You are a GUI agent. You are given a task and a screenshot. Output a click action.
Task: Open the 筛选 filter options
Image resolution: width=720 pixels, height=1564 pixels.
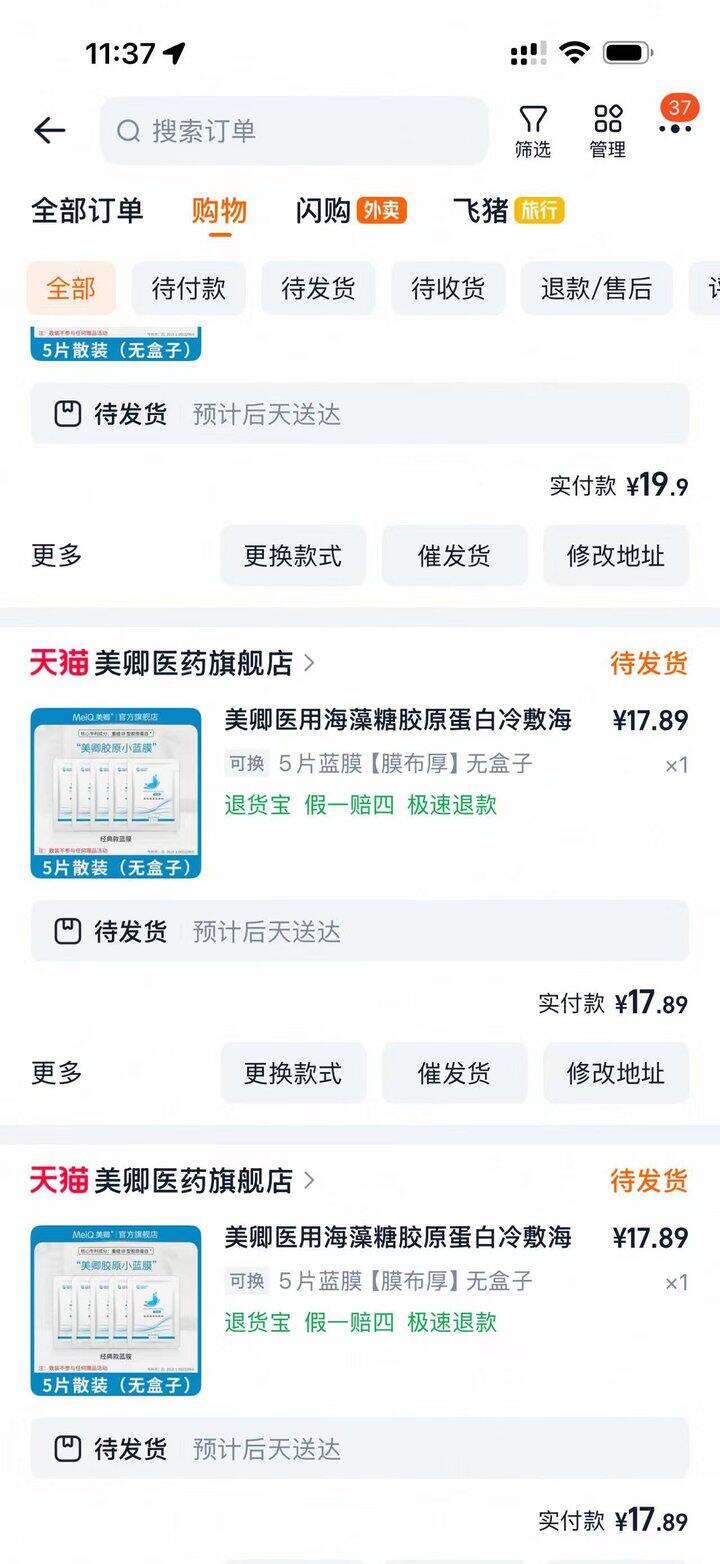[x=533, y=131]
